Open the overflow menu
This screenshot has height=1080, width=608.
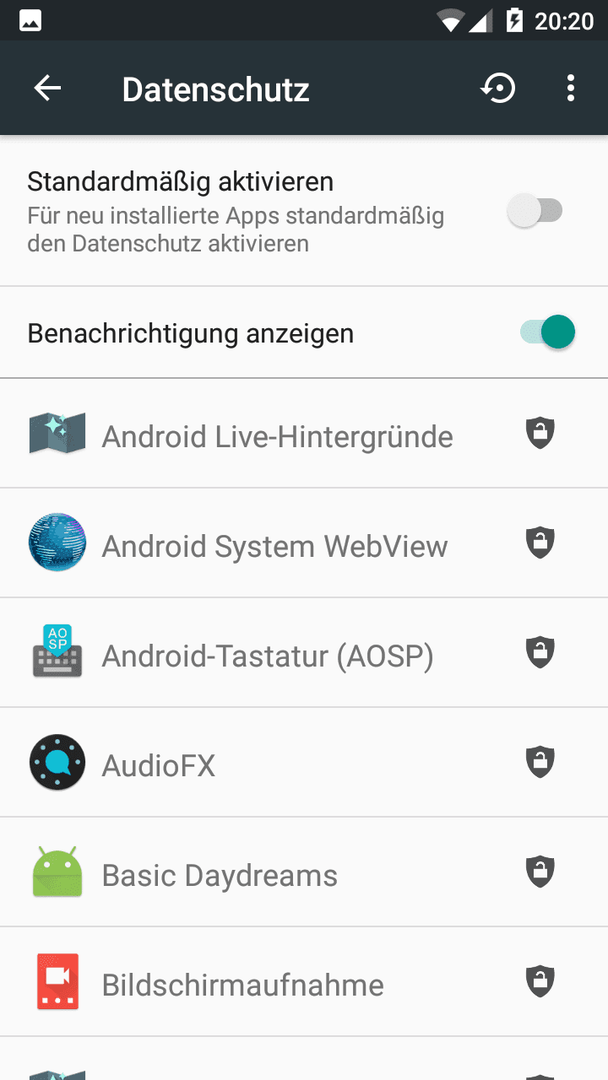tap(570, 88)
